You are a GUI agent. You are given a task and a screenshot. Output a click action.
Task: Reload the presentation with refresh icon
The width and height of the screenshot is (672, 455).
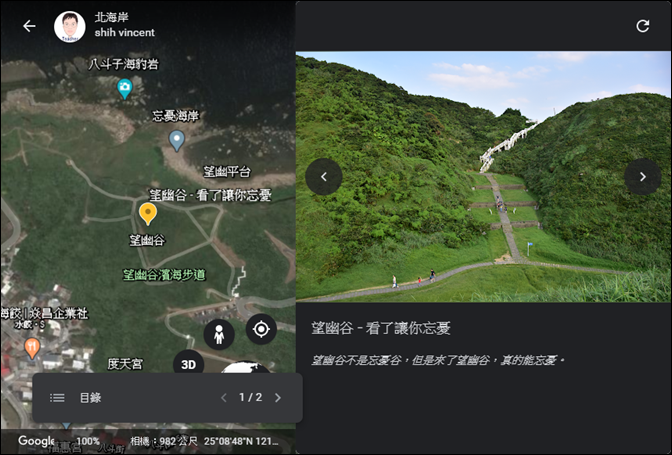click(643, 26)
